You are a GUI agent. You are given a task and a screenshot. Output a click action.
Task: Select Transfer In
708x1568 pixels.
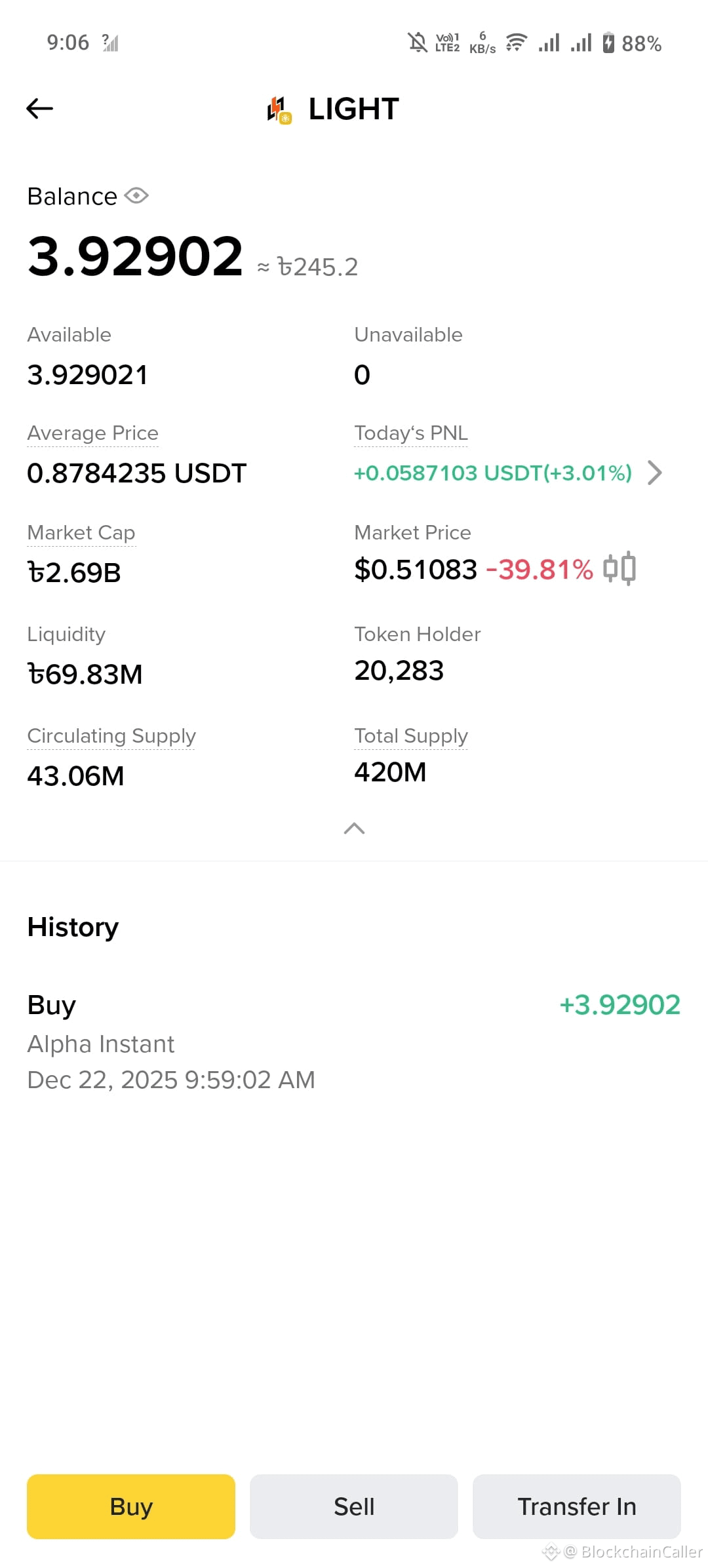point(577,1506)
